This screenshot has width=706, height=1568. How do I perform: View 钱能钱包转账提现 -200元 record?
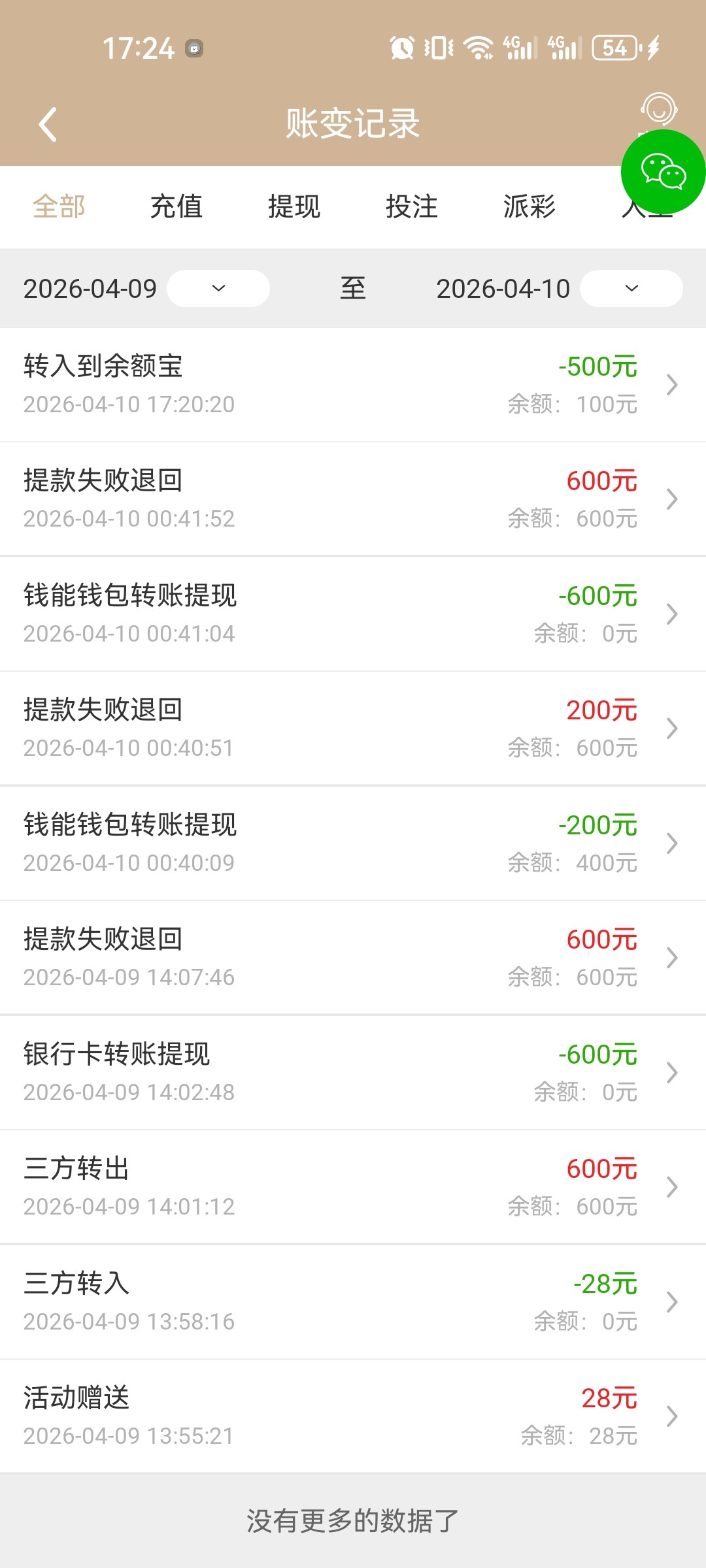(x=353, y=843)
